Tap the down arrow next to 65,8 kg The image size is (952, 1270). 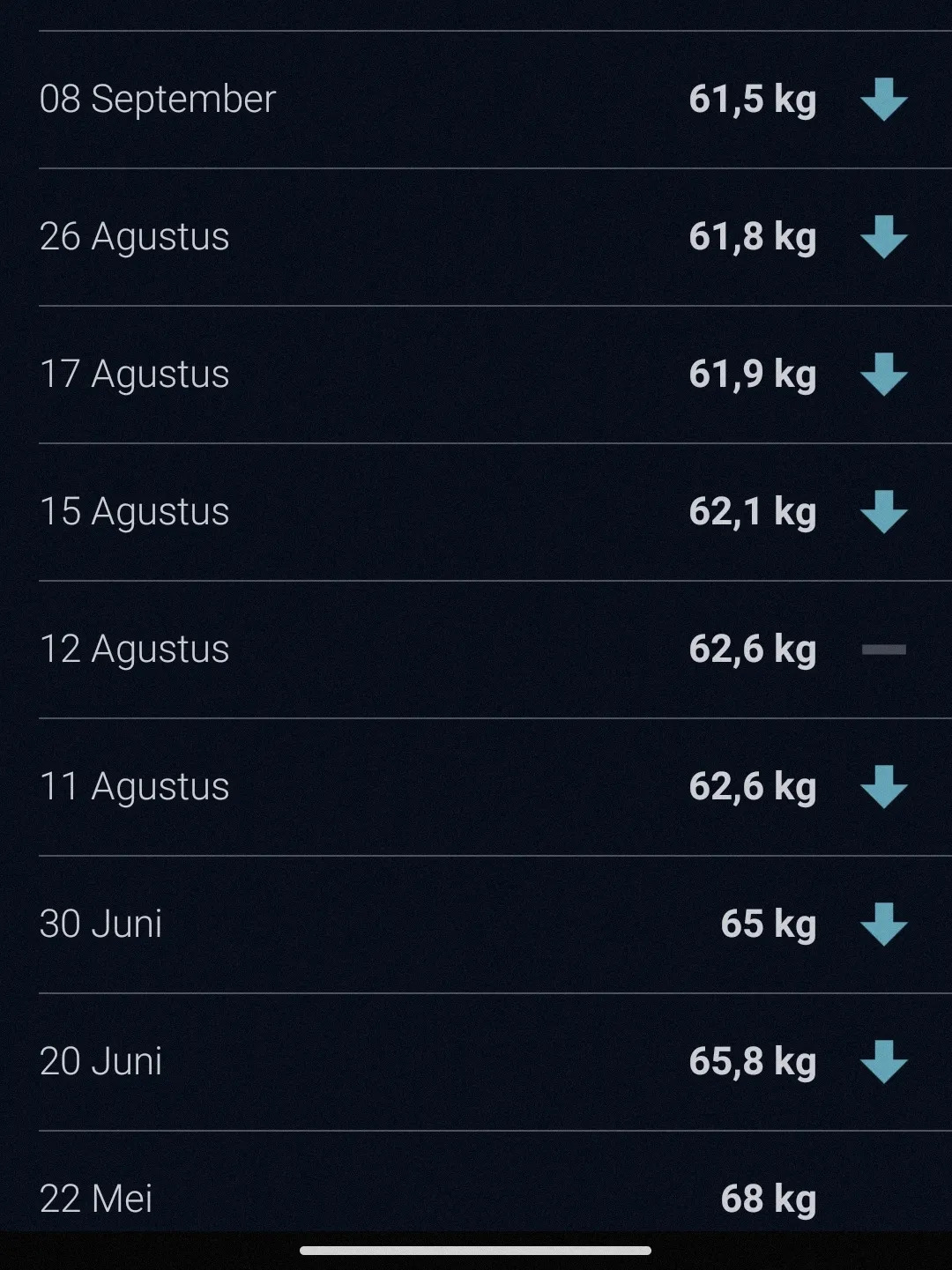pyautogui.click(x=884, y=1061)
